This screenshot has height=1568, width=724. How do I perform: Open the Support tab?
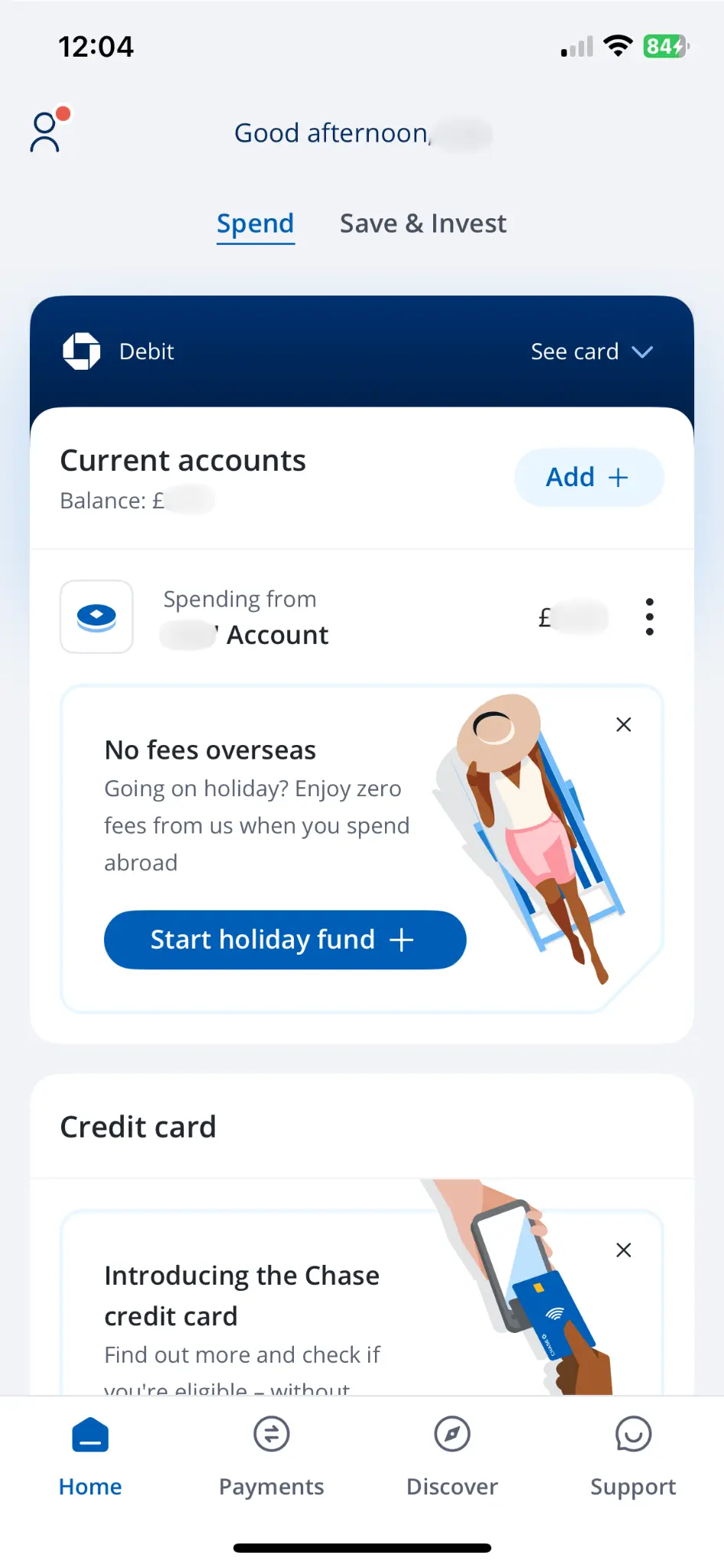click(633, 1455)
